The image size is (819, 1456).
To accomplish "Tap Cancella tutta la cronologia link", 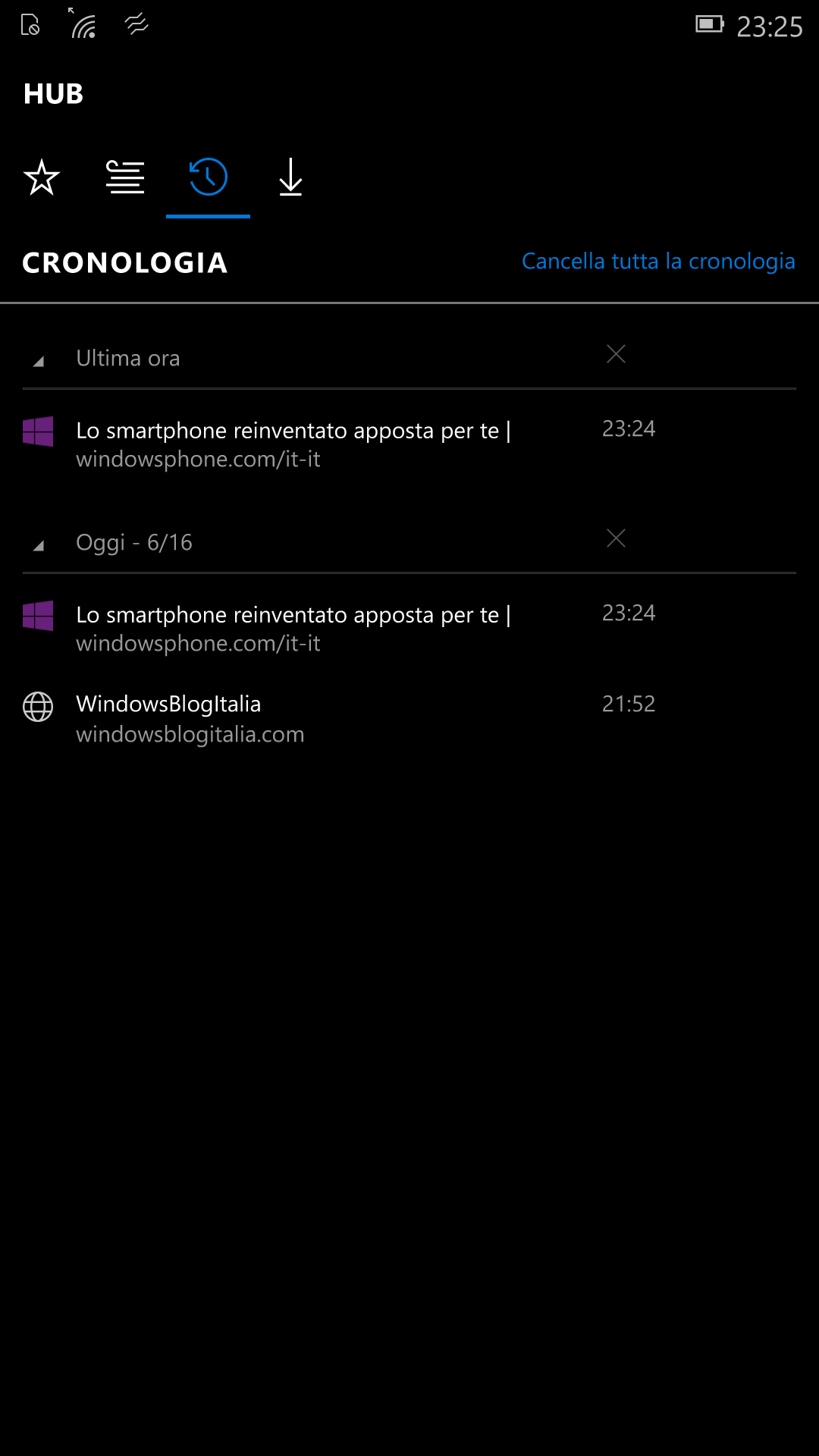I will (x=658, y=261).
